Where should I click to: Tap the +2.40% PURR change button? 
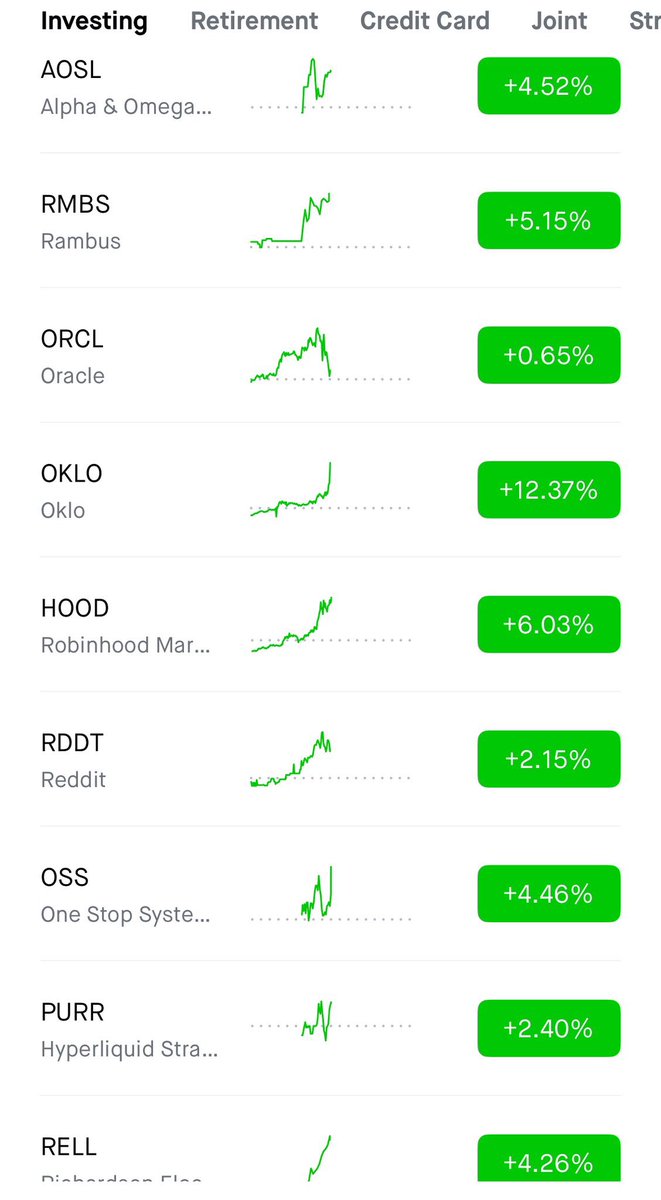(x=548, y=1028)
